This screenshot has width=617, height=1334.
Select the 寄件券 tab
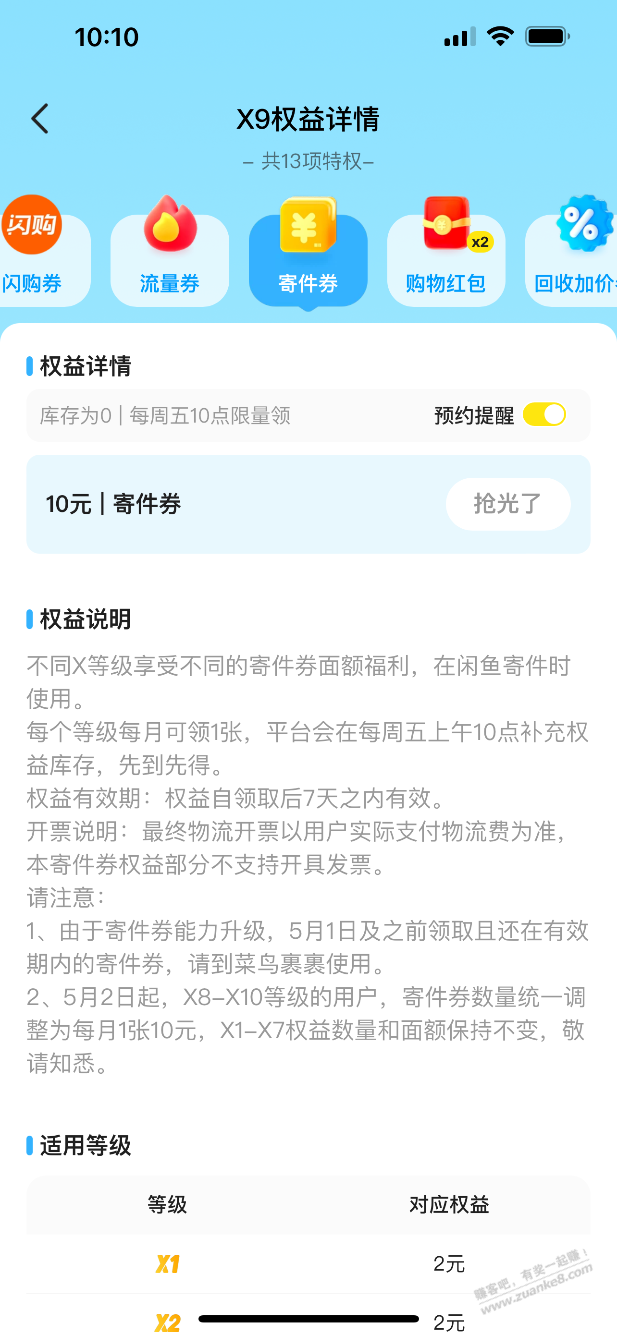tap(308, 255)
